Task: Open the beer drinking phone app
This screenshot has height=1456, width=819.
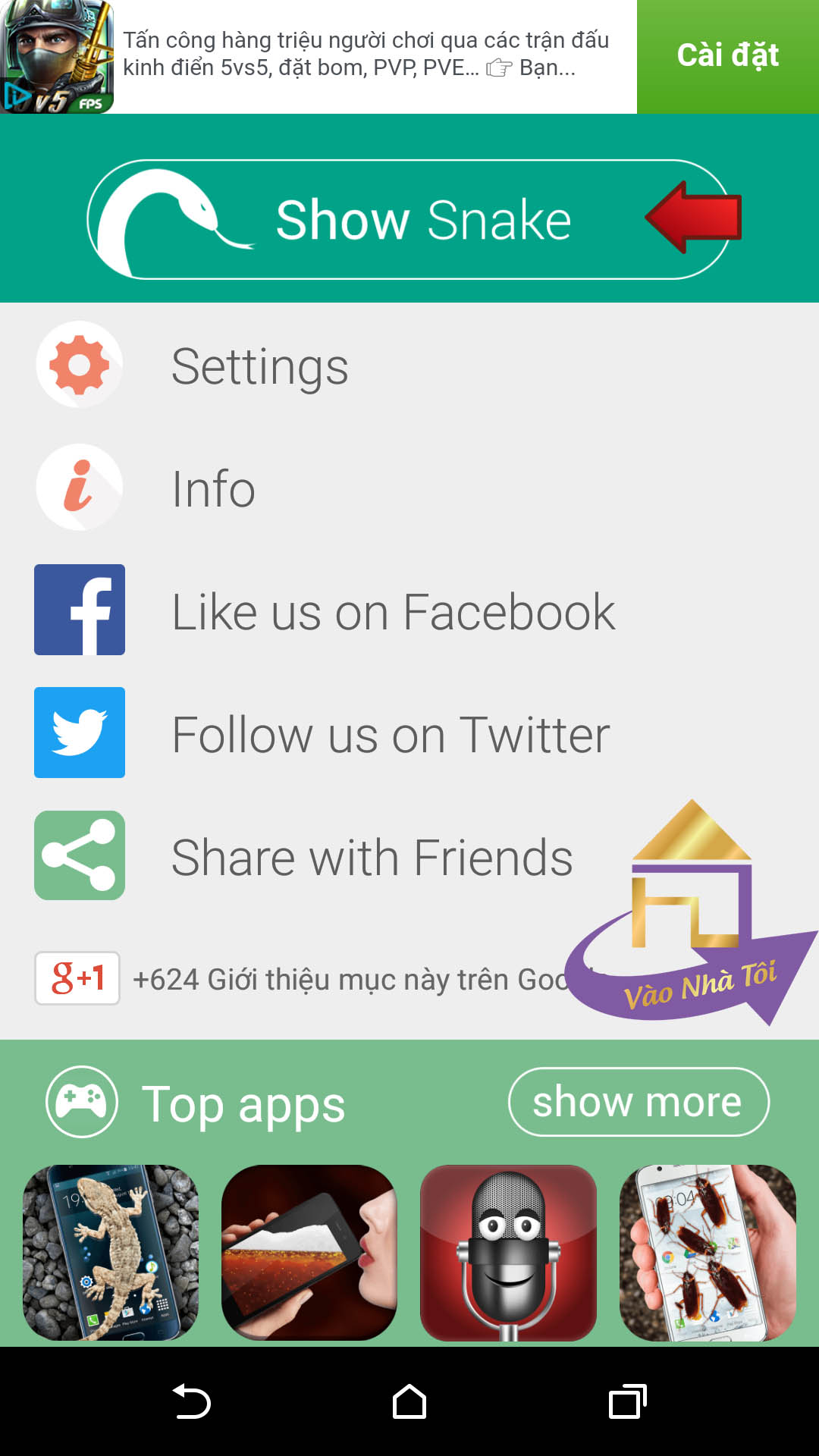Action: [309, 1253]
